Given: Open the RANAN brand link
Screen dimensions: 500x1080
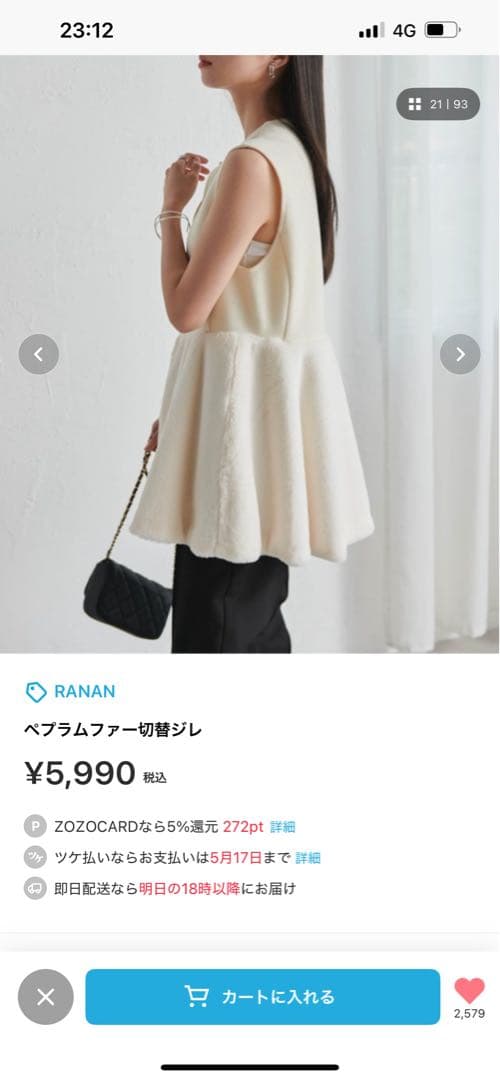Looking at the screenshot, I should [x=70, y=692].
